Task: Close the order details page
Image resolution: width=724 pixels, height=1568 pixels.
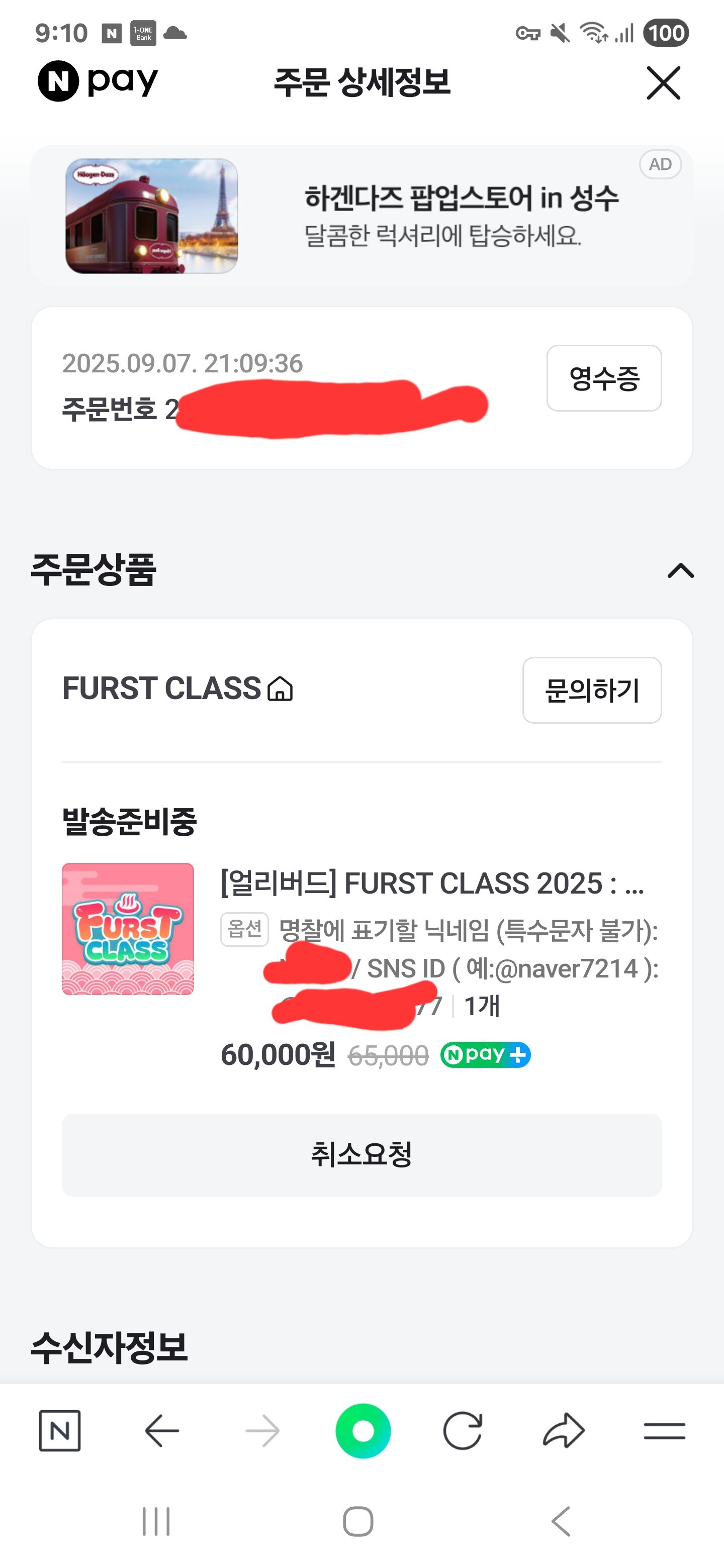Action: [x=663, y=83]
